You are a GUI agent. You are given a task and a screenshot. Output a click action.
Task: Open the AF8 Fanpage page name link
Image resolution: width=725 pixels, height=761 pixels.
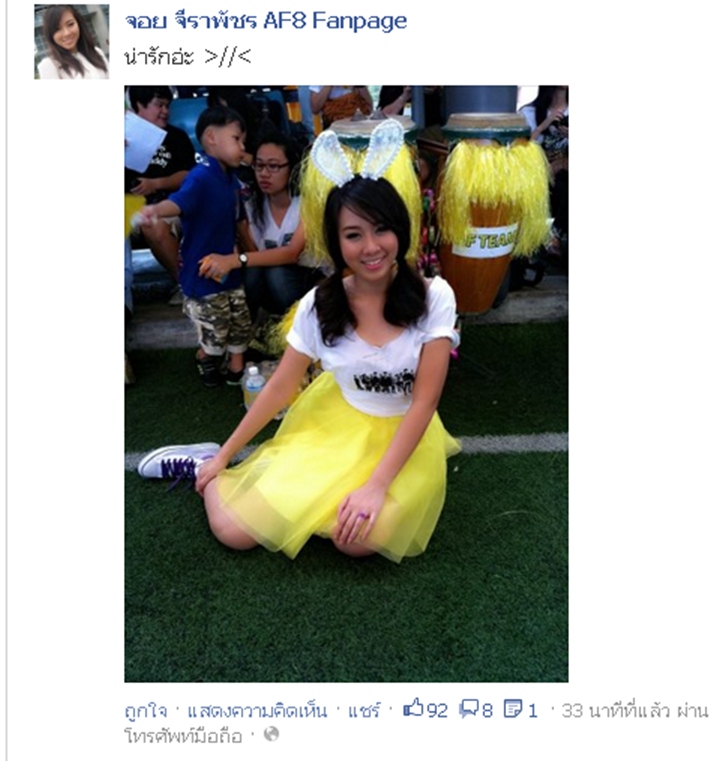265,20
